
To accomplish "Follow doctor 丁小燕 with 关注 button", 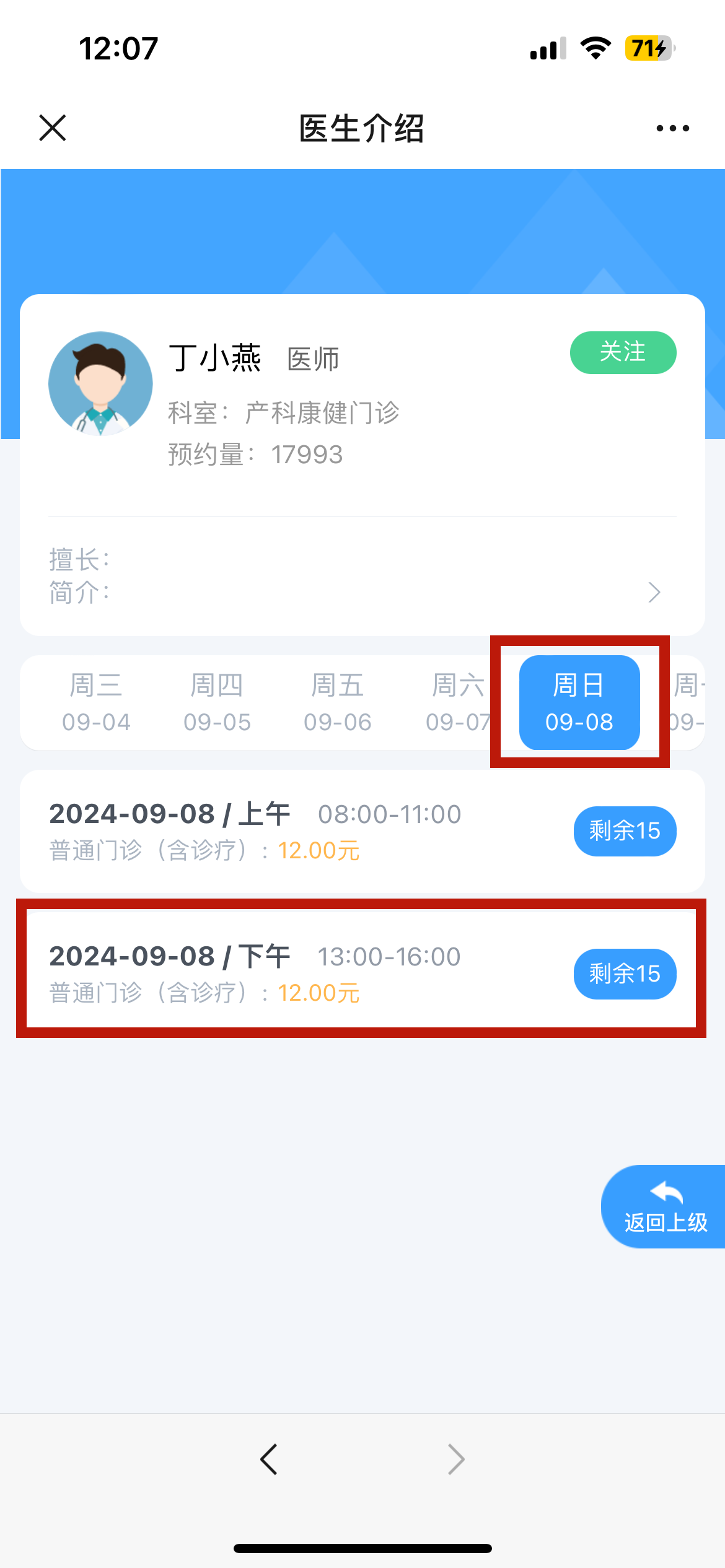I will pyautogui.click(x=623, y=352).
